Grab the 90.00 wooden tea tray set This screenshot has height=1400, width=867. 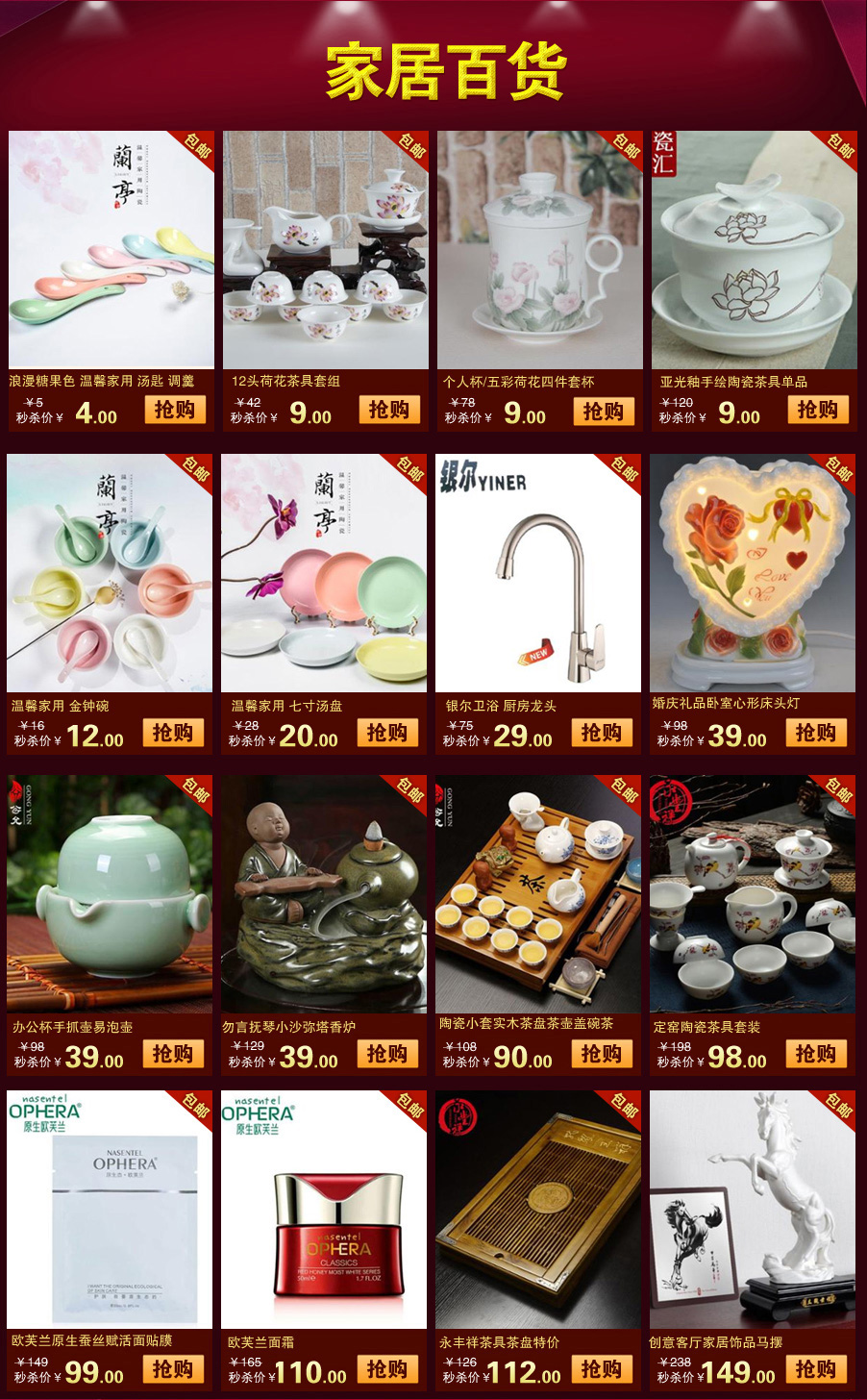click(x=601, y=1054)
